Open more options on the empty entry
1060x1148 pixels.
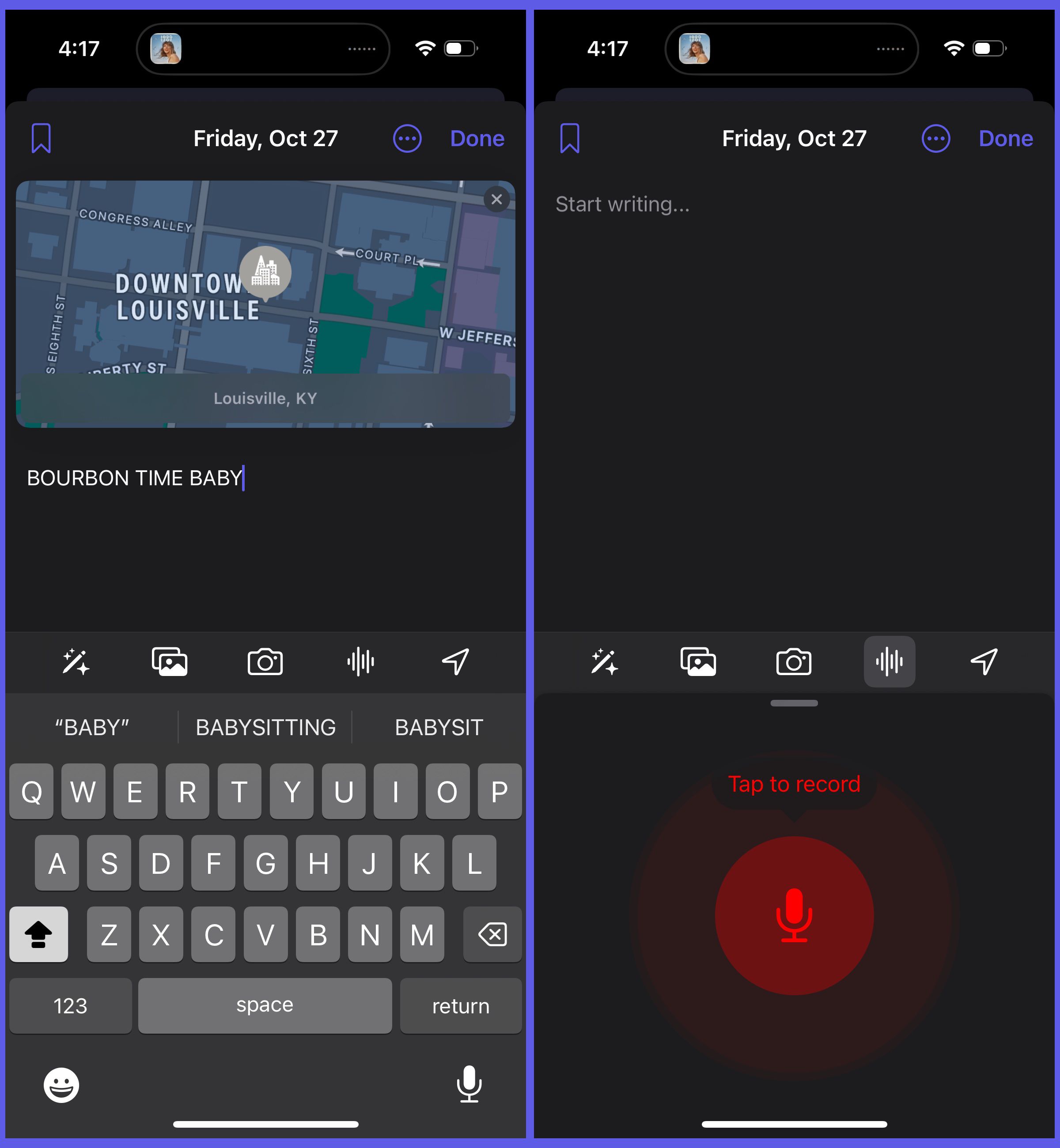pyautogui.click(x=935, y=139)
